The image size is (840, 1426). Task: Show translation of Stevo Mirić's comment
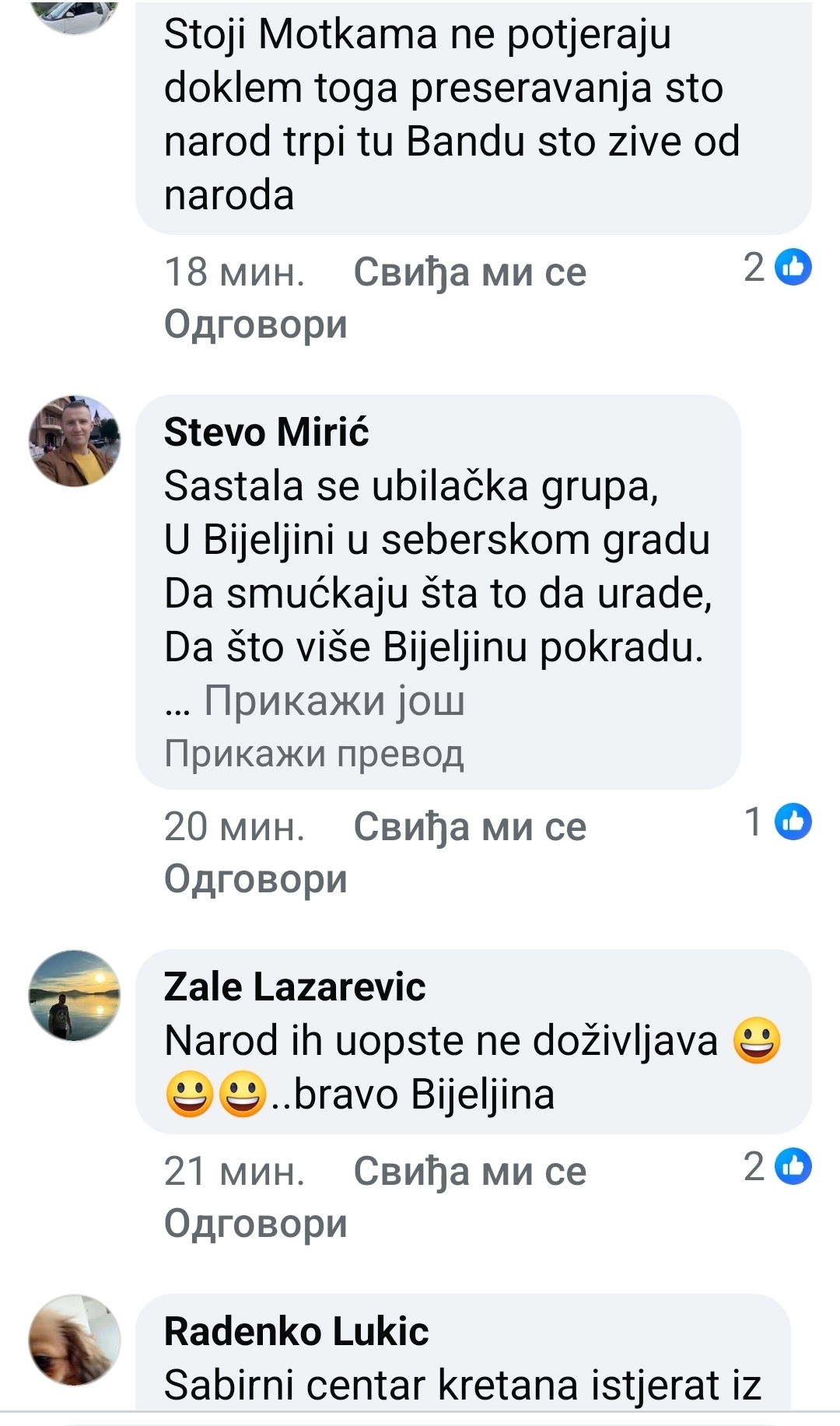(313, 753)
